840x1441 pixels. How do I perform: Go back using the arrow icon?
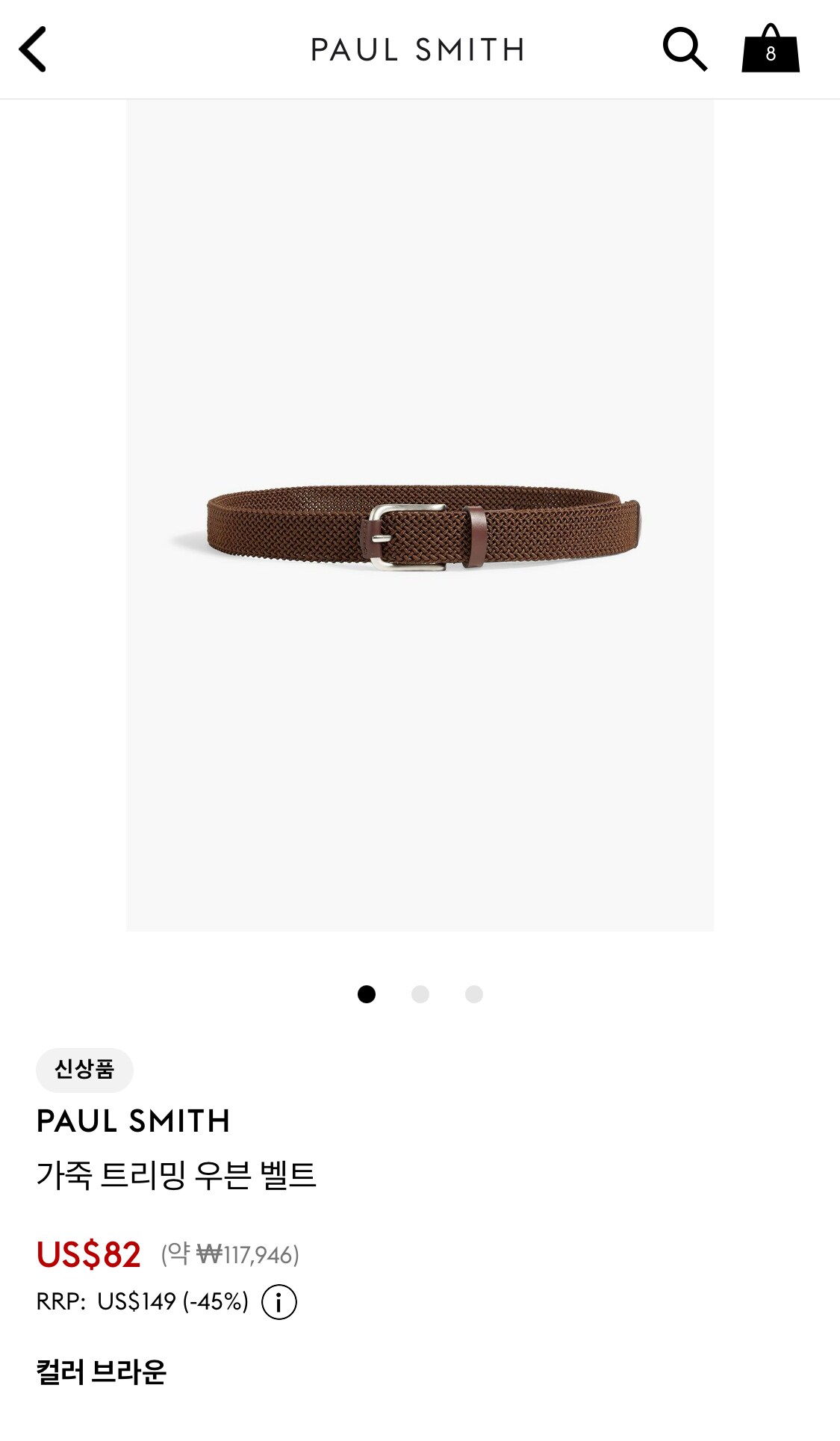[33, 49]
